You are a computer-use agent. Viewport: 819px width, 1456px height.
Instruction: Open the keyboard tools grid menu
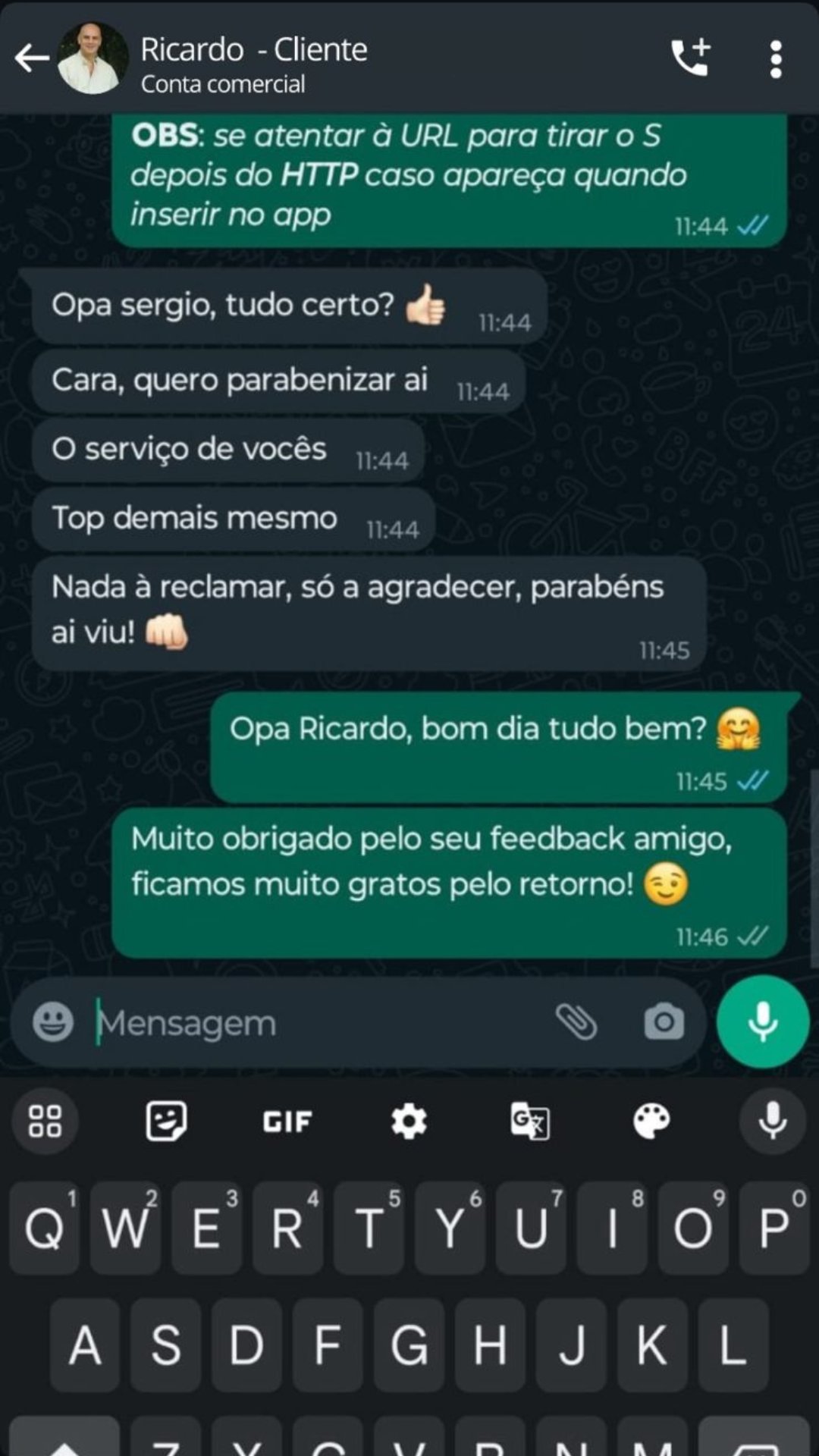(45, 1121)
